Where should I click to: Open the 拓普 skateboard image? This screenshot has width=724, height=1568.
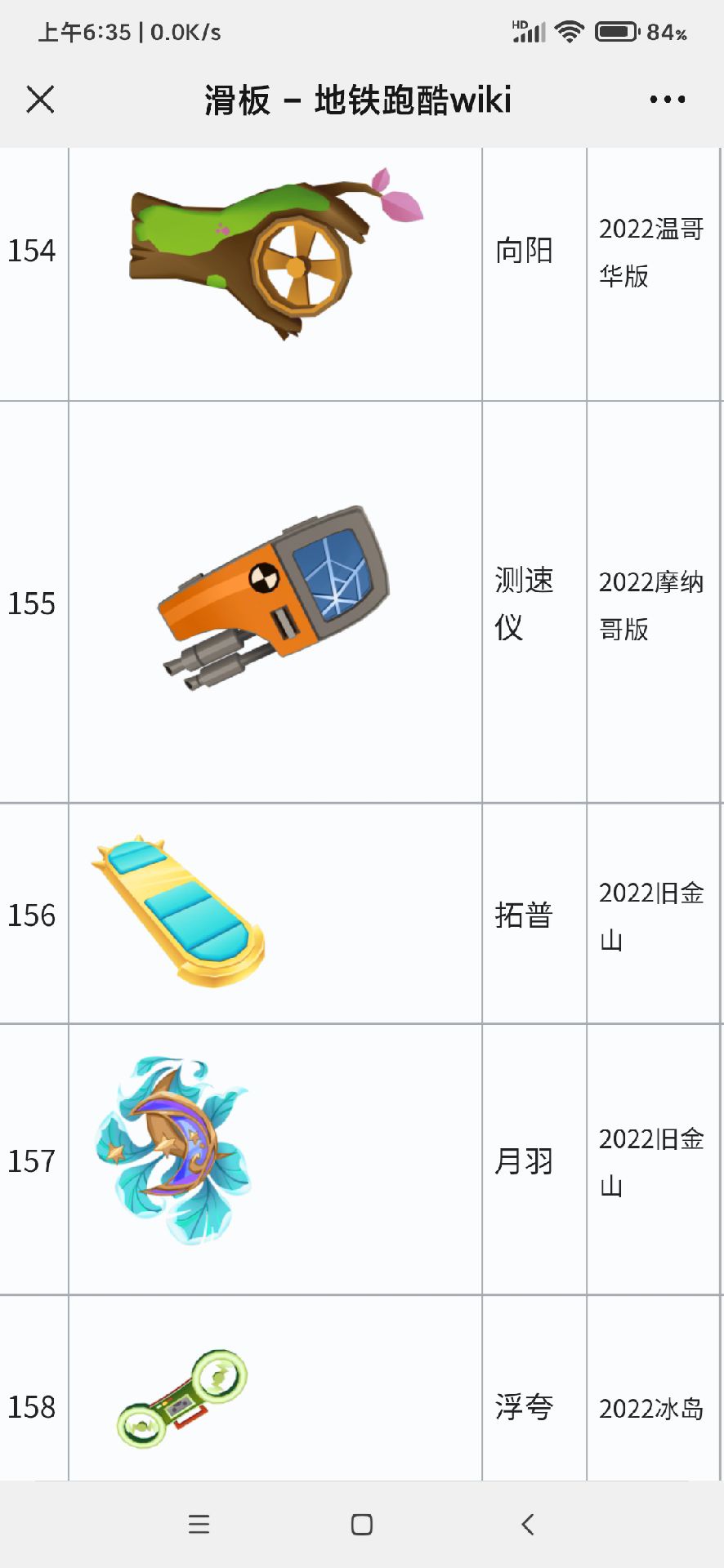(180, 911)
